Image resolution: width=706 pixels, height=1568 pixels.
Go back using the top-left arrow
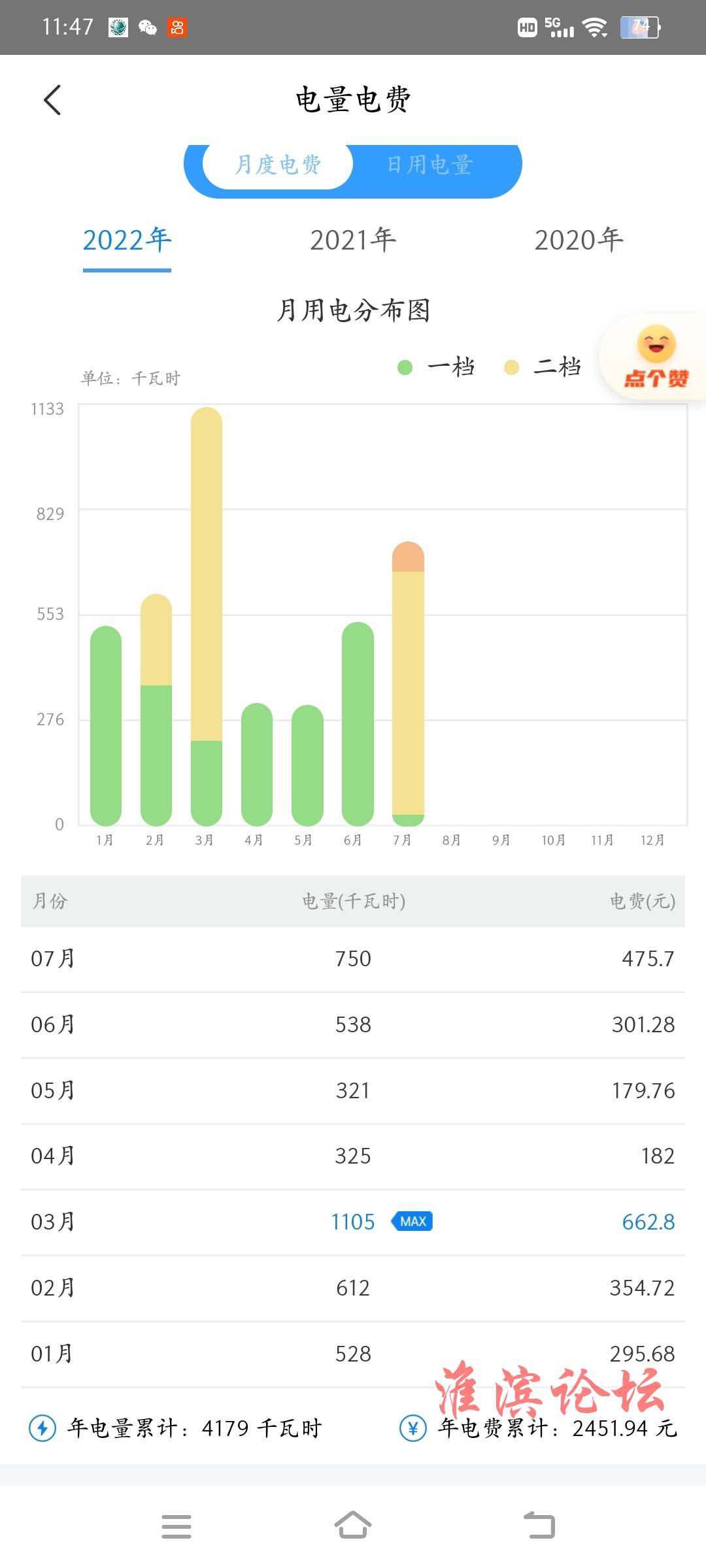pyautogui.click(x=52, y=100)
